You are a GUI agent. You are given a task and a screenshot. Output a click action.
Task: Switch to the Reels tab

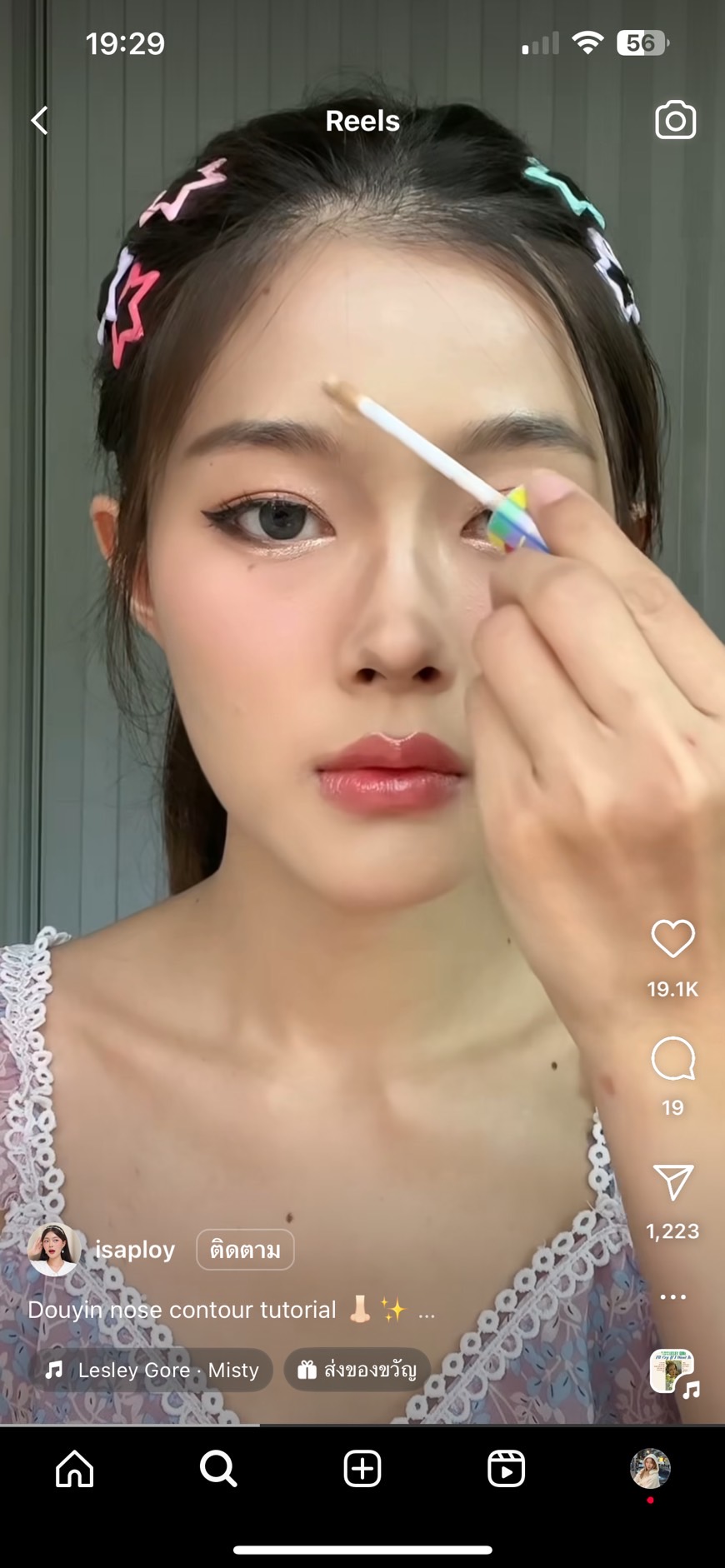[x=506, y=1468]
